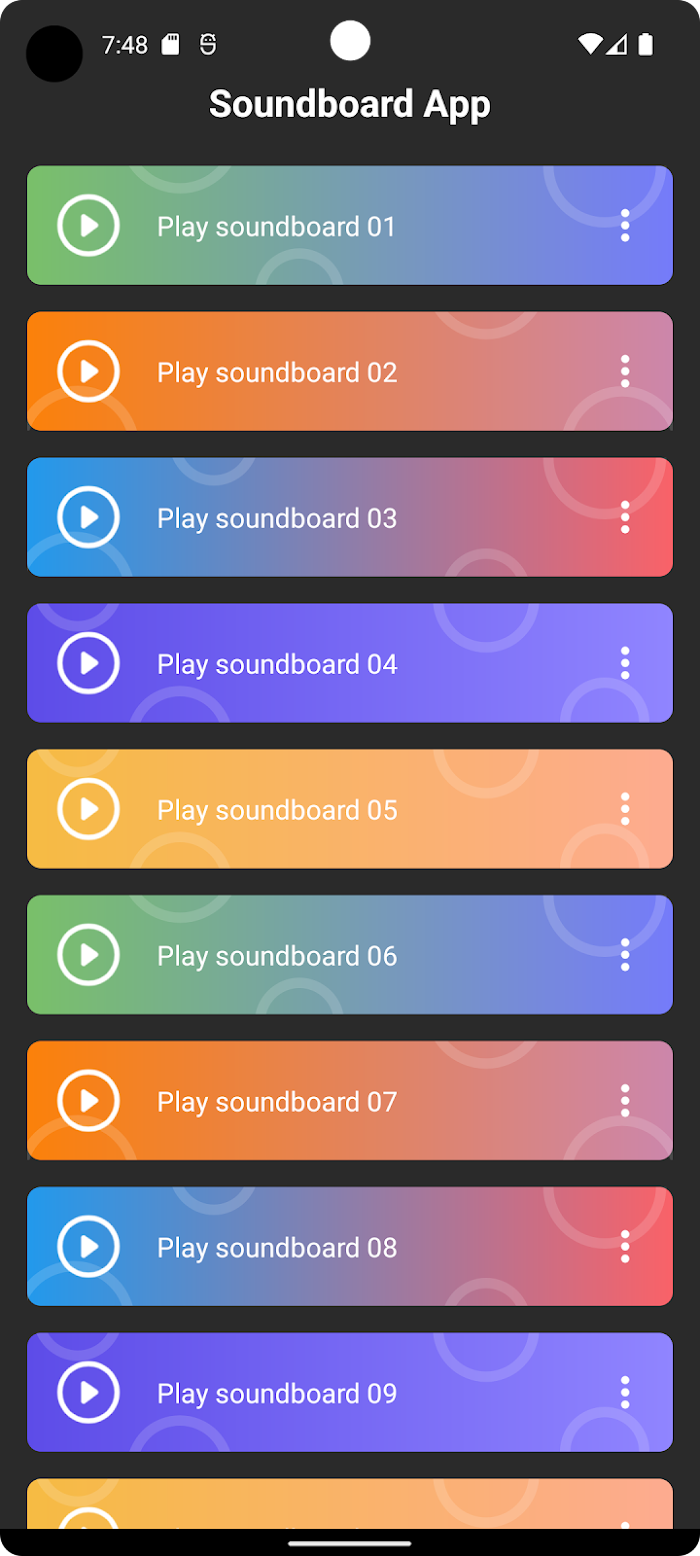Play soundboard 06
Screen dimensions: 700x1556
coord(89,955)
